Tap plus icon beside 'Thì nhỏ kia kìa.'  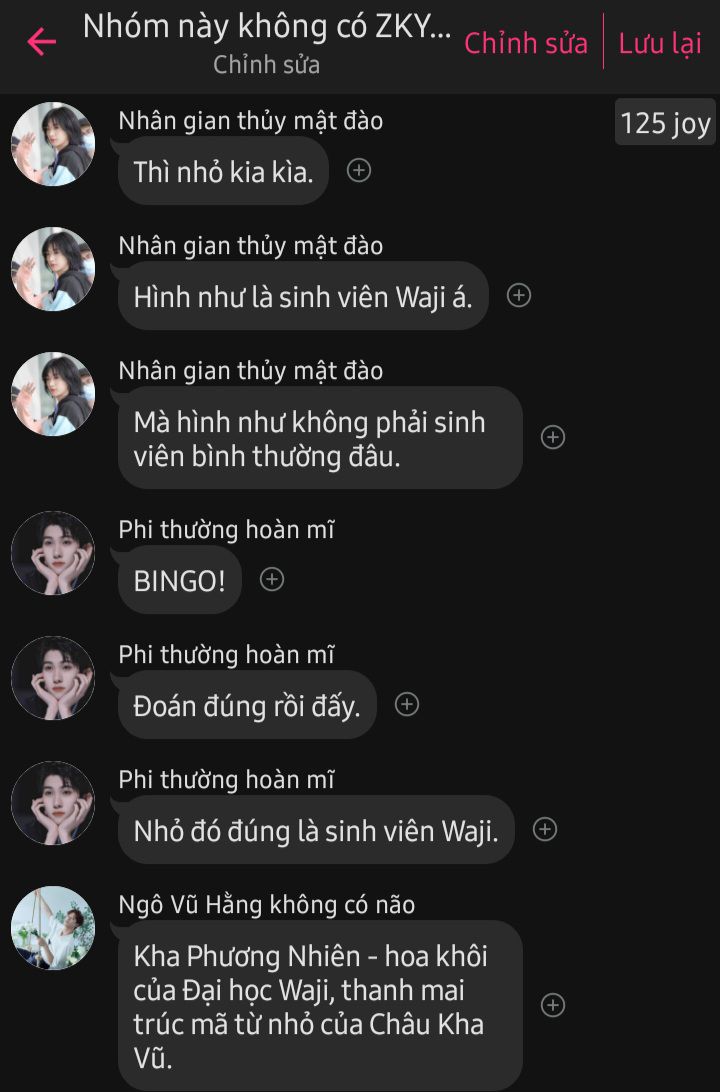click(x=359, y=171)
